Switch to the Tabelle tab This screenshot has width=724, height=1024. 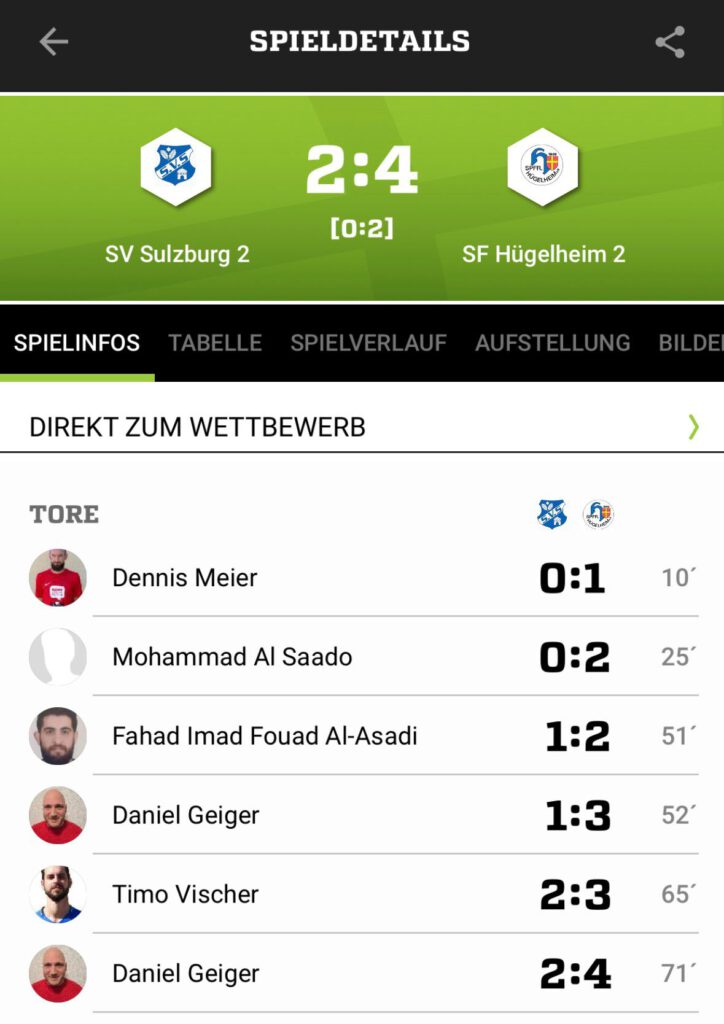tap(215, 343)
